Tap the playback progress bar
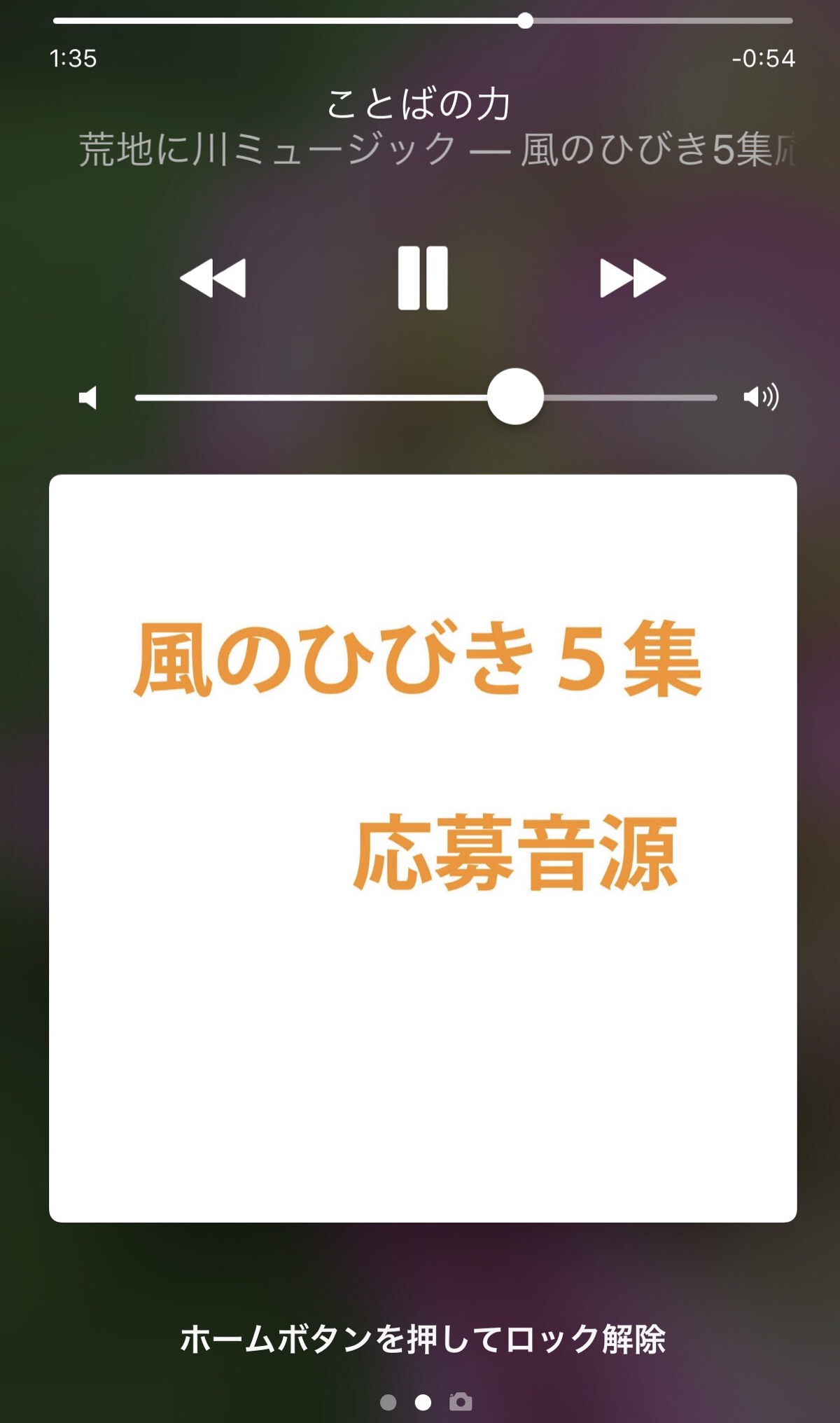The height and width of the screenshot is (1423, 840). [423, 21]
